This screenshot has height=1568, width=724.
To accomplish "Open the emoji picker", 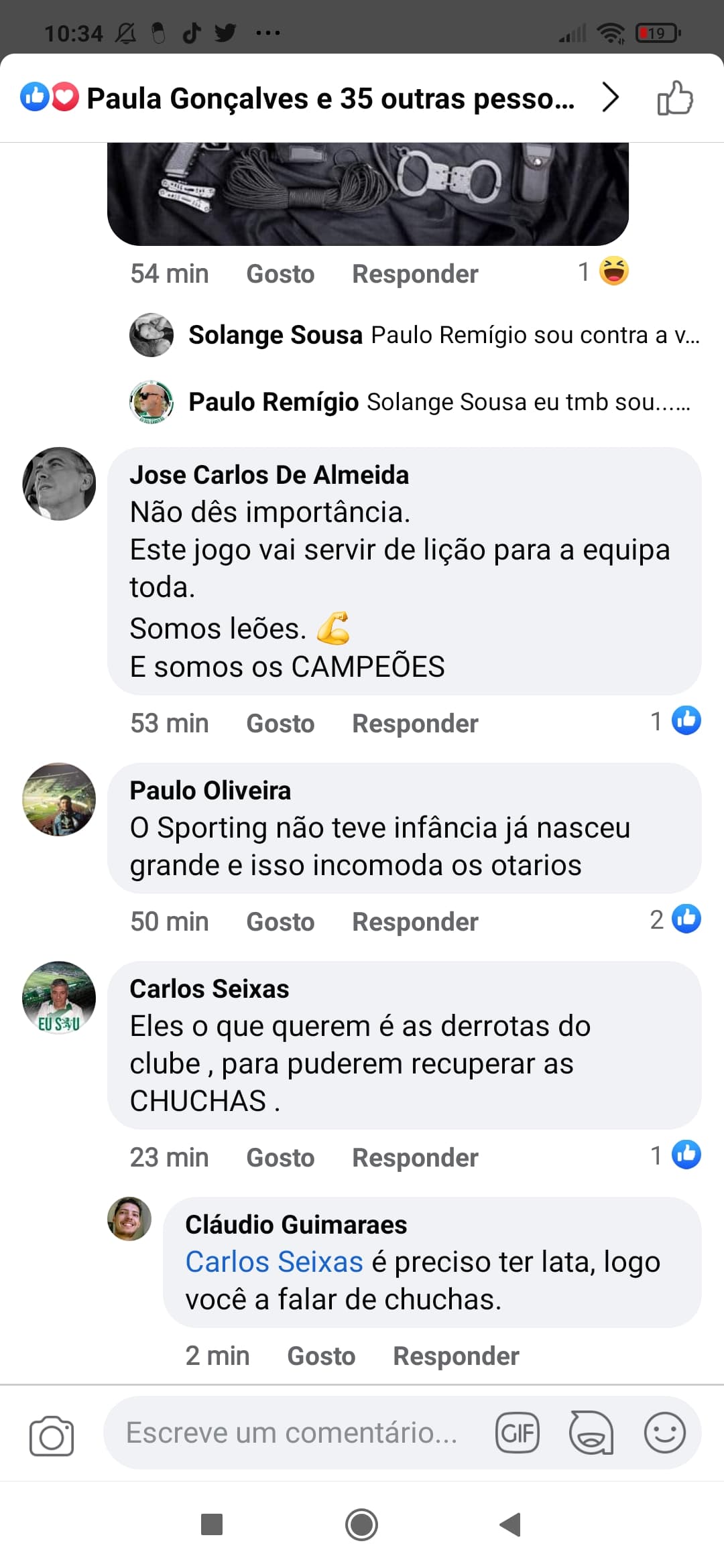I will pyautogui.click(x=665, y=1433).
